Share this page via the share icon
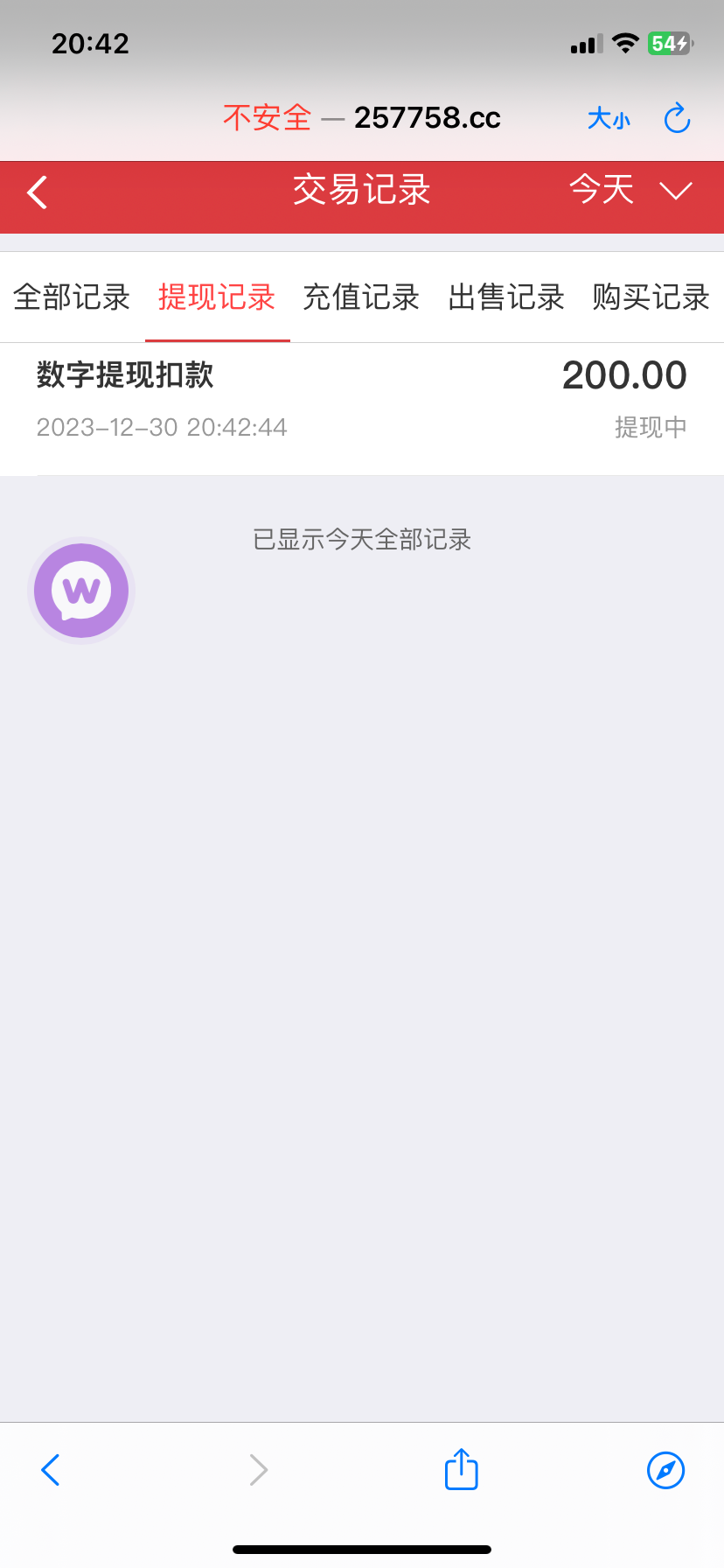This screenshot has width=724, height=1568. click(461, 1469)
